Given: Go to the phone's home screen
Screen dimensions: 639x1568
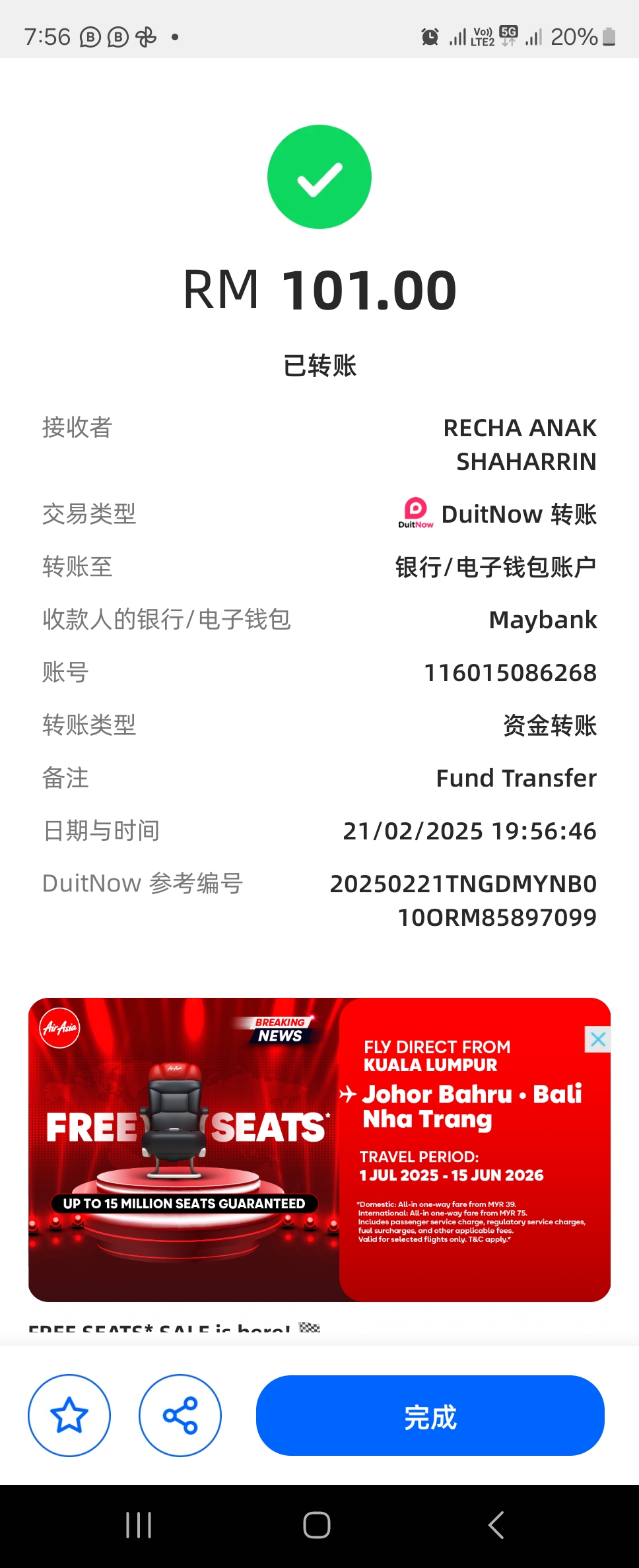Looking at the screenshot, I should point(317,1525).
